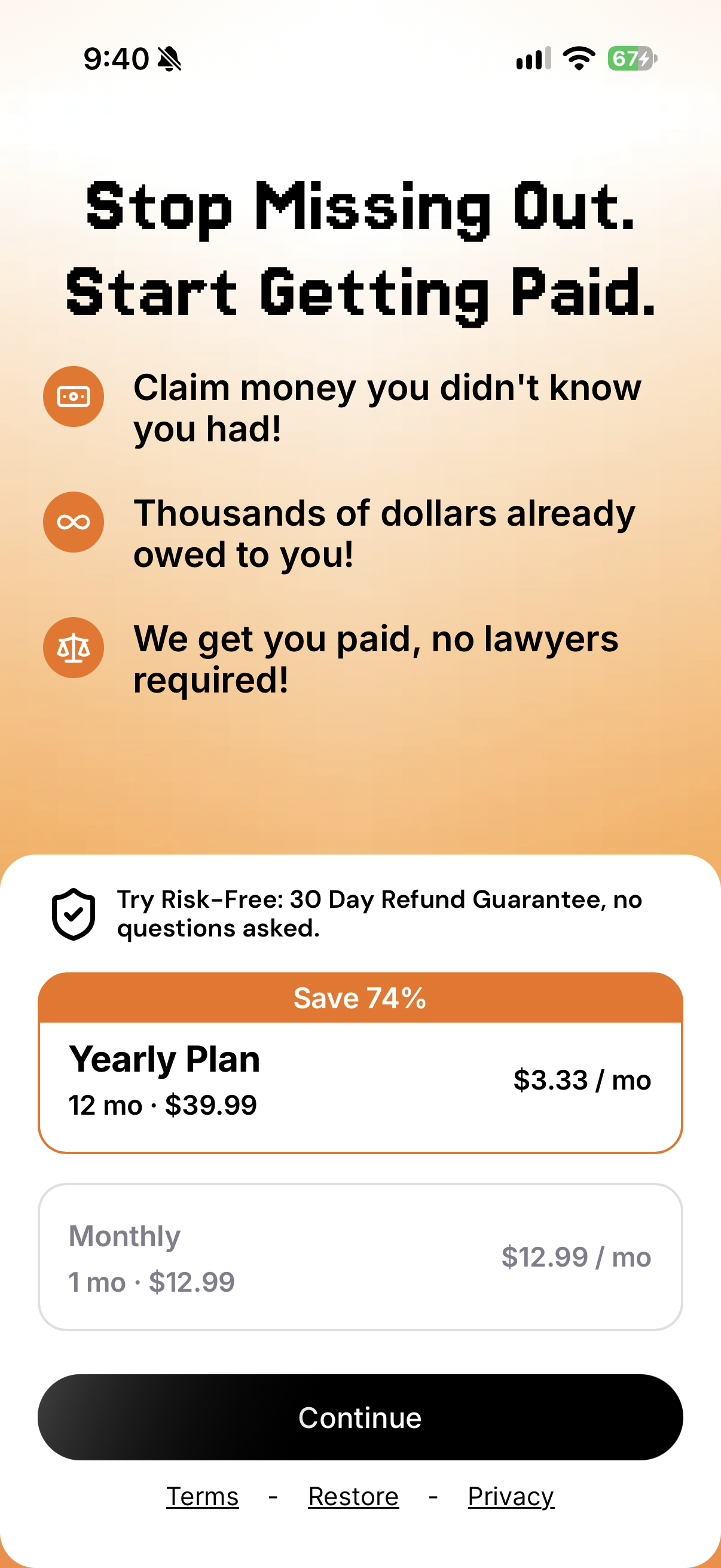View the Privacy policy
Screen dimensions: 721x1568
tap(511, 1496)
